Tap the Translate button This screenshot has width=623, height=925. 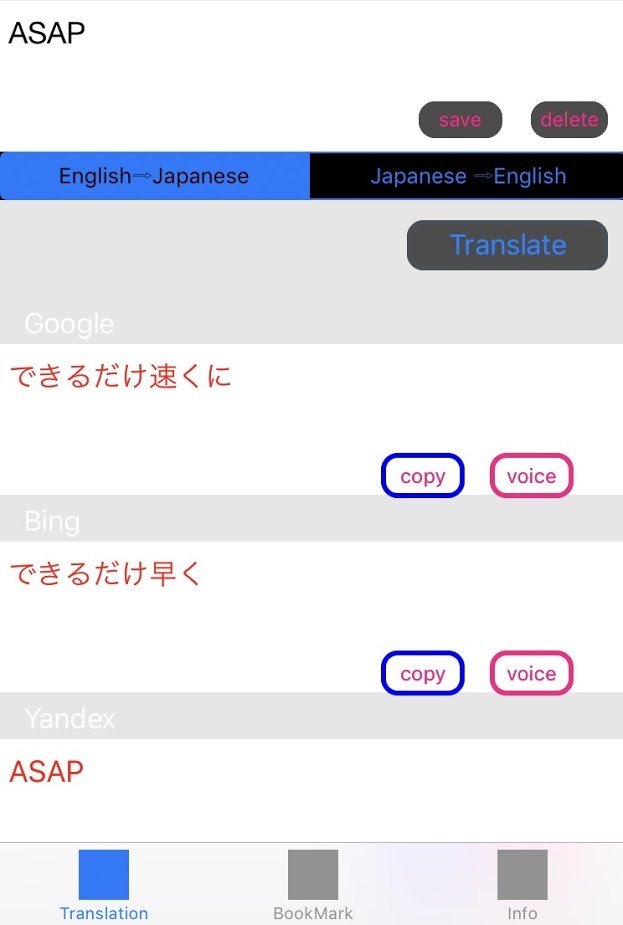(507, 245)
